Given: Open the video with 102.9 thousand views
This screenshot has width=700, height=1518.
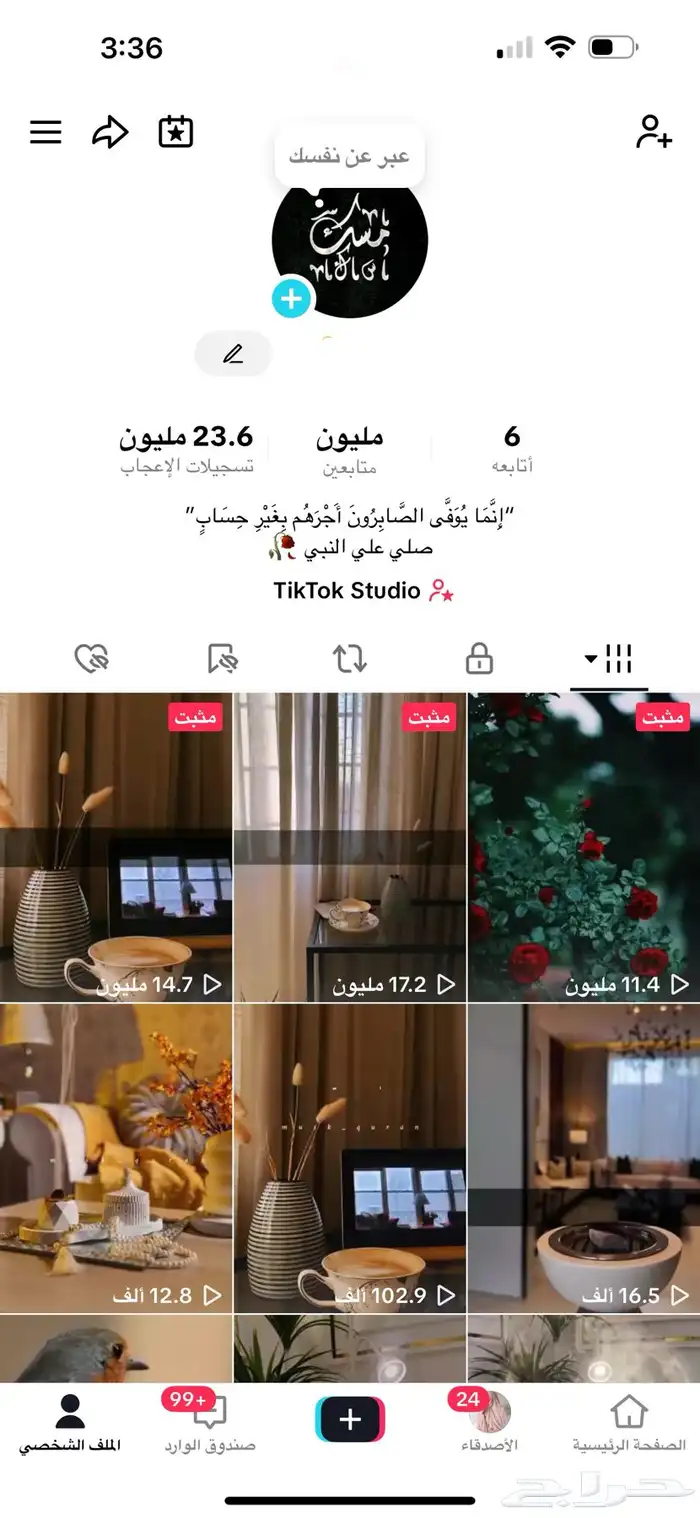Looking at the screenshot, I should (350, 1158).
